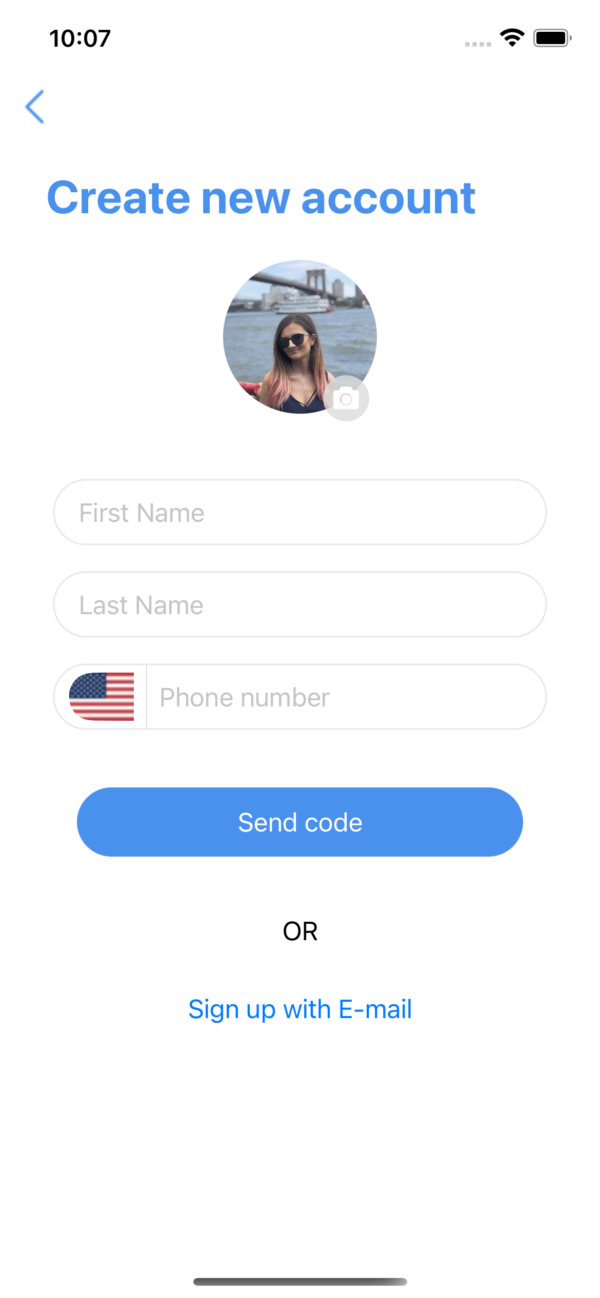Focus the First Name field

click(x=300, y=513)
